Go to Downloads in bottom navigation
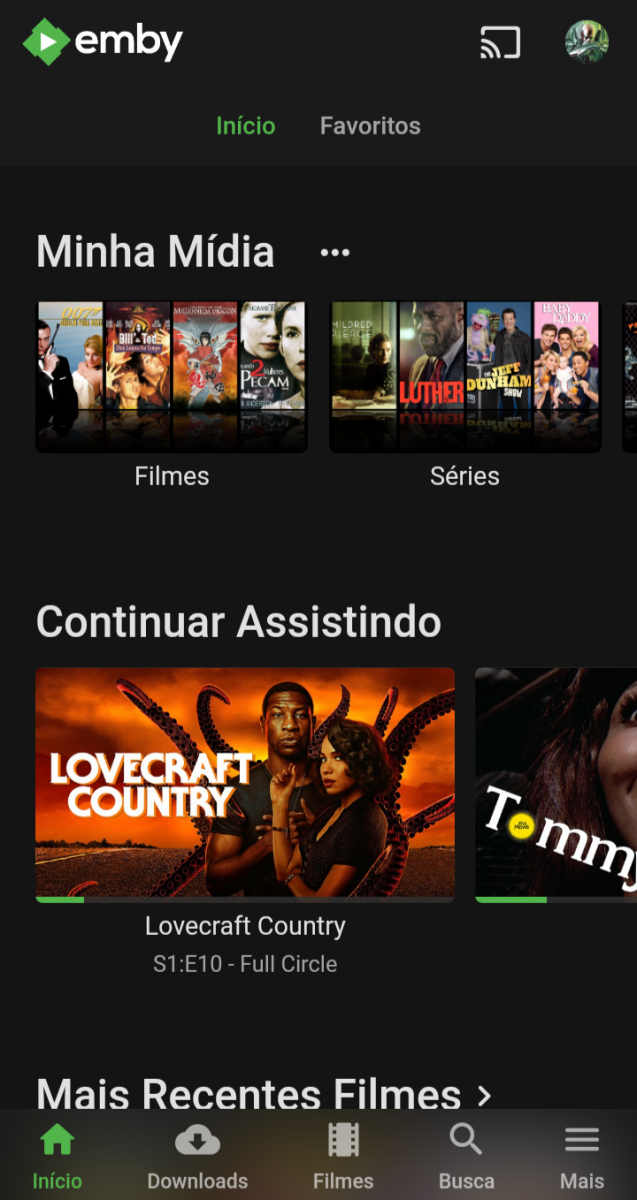637x1200 pixels. tap(197, 1156)
